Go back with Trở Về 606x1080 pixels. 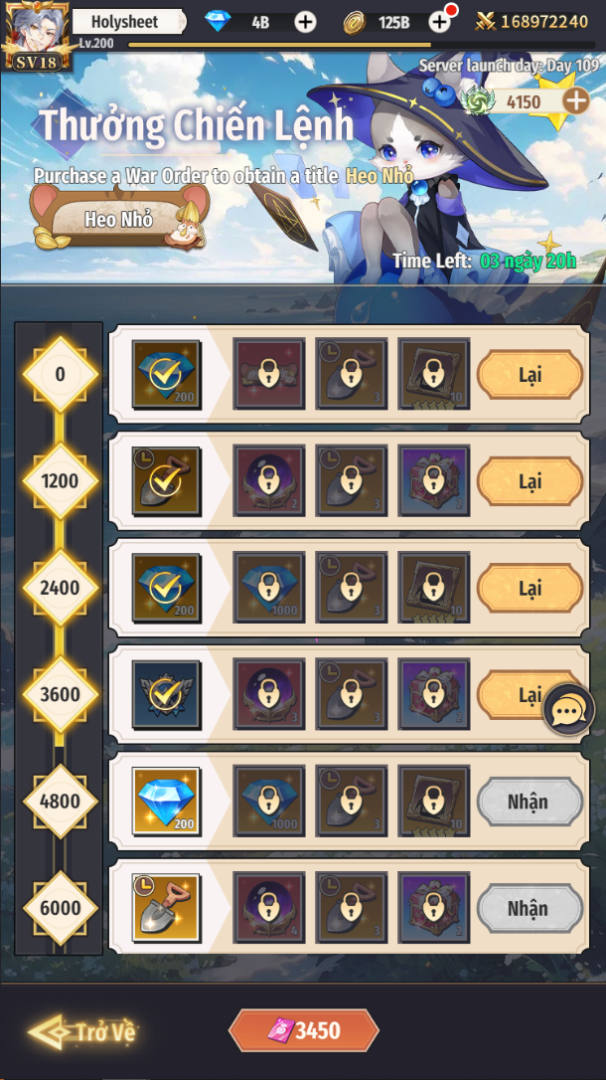tap(83, 1031)
